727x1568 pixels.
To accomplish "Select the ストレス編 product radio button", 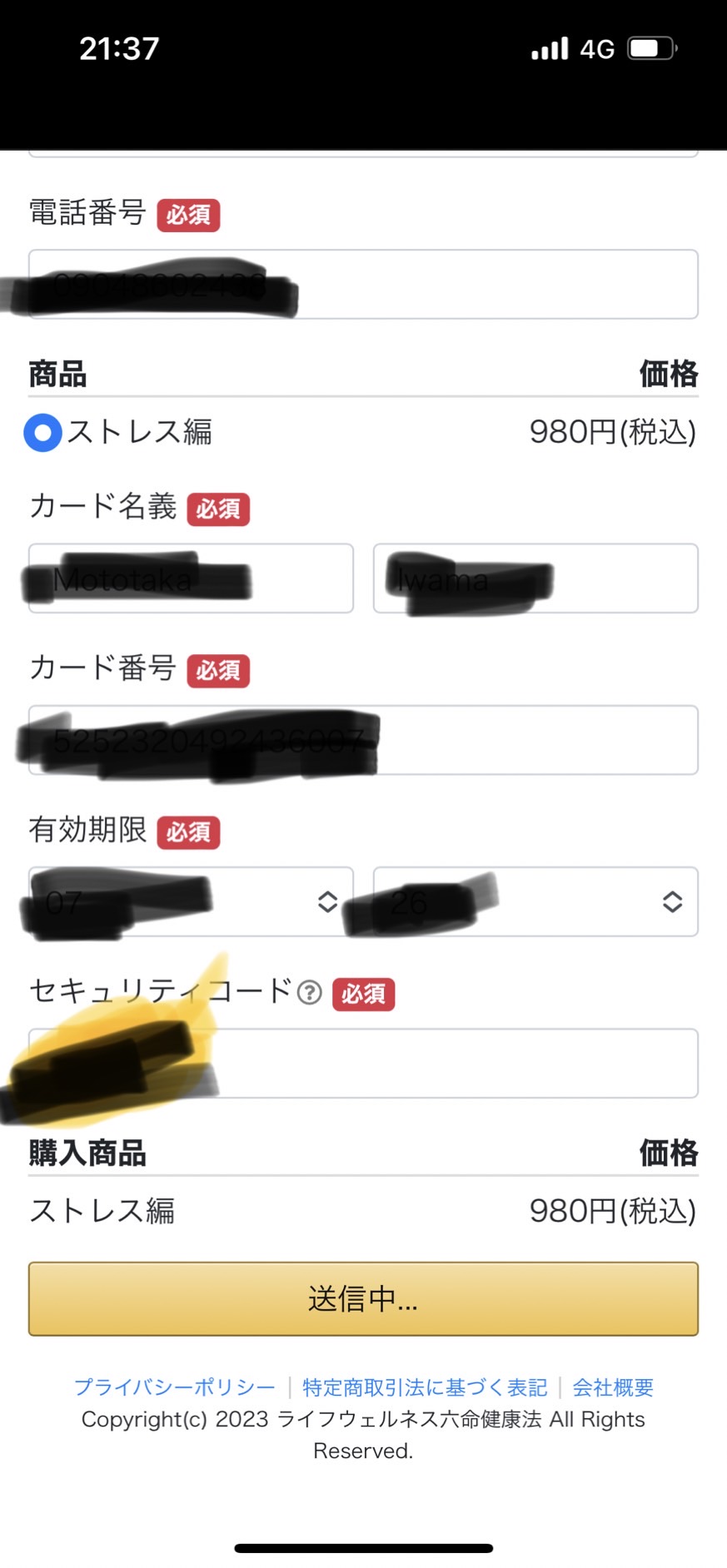I will (43, 433).
